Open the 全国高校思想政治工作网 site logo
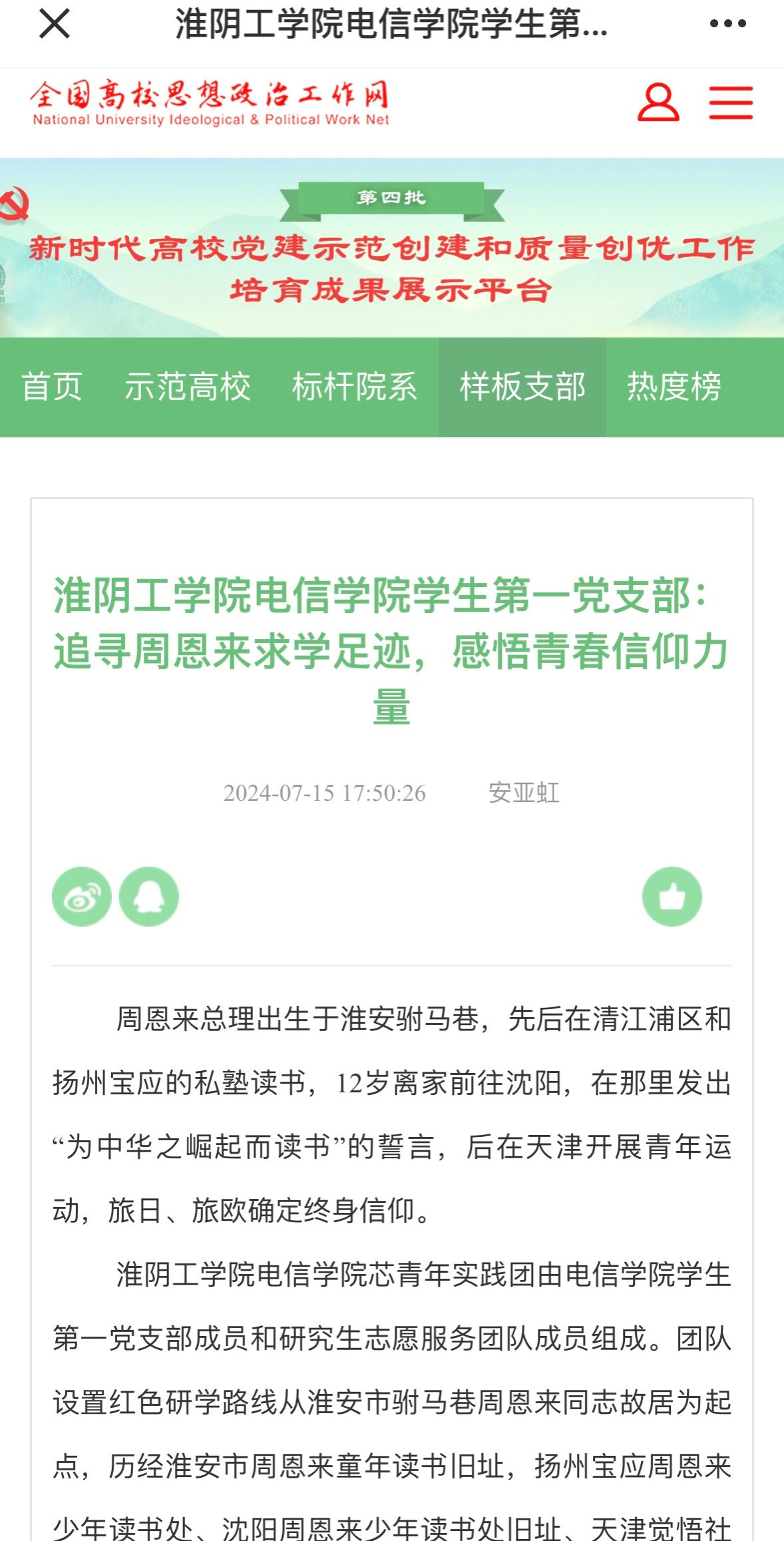This screenshot has height=1541, width=784. [x=210, y=103]
